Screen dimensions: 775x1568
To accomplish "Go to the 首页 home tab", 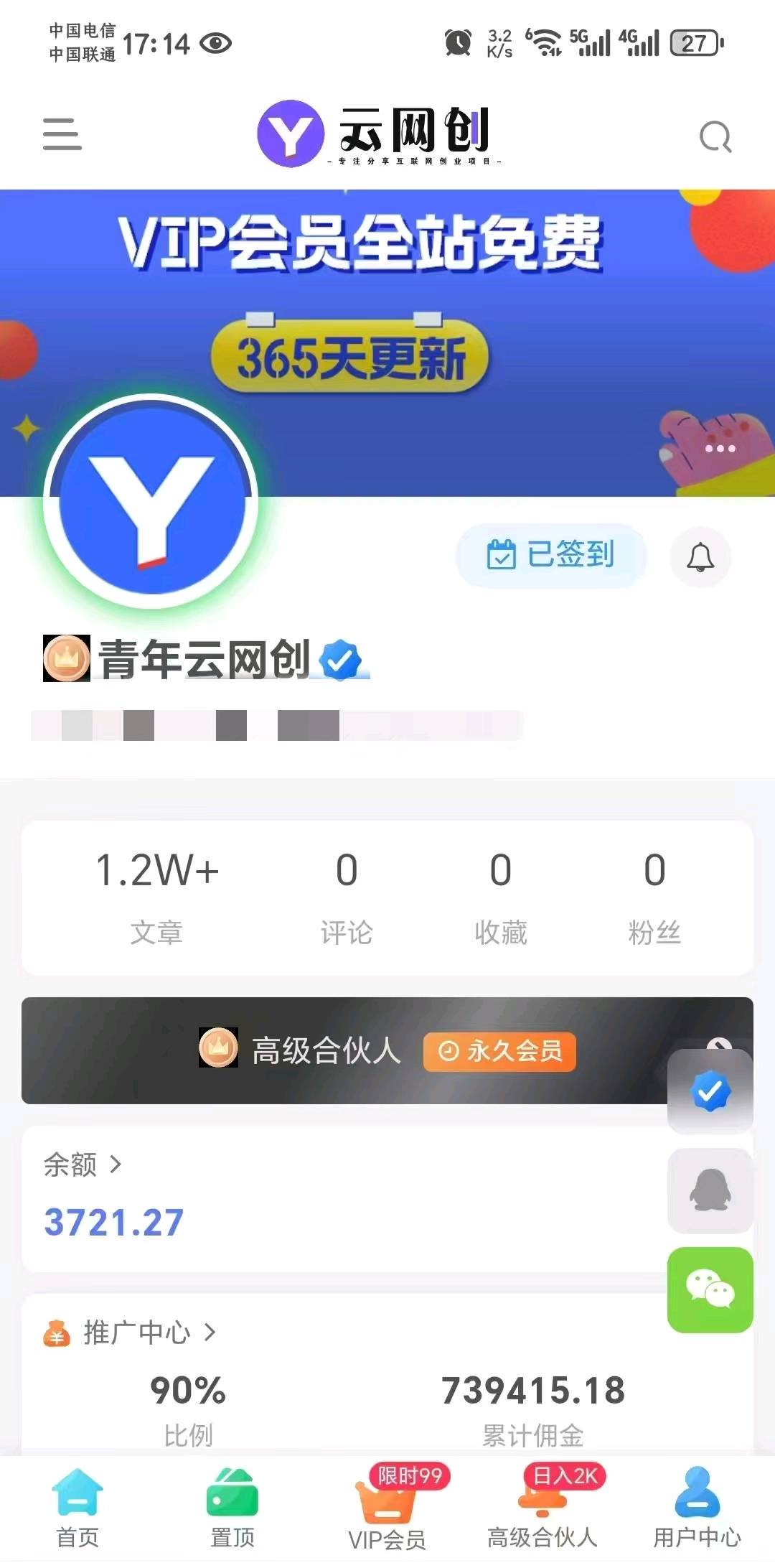I will click(77, 1509).
